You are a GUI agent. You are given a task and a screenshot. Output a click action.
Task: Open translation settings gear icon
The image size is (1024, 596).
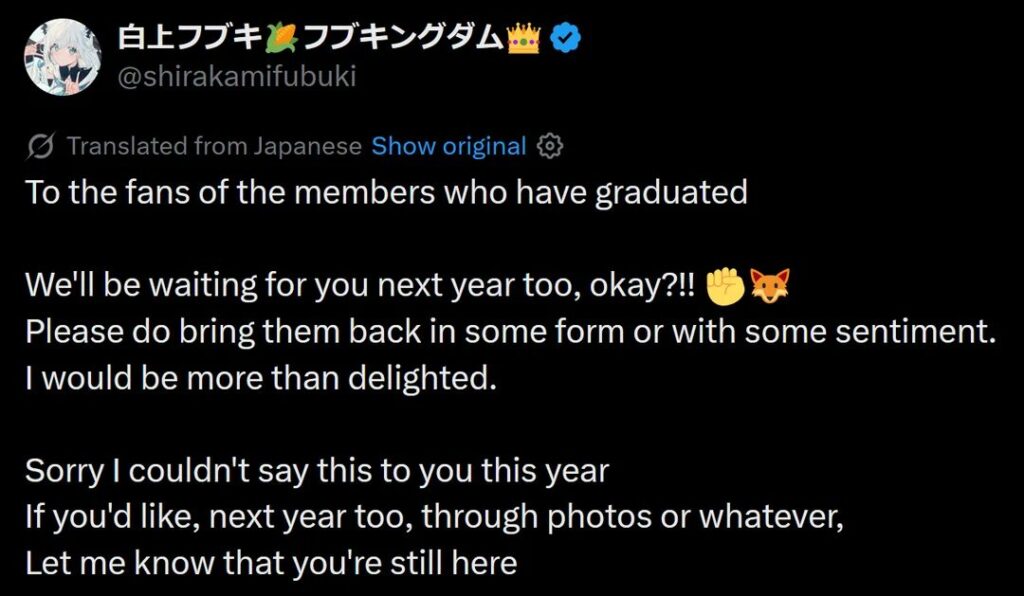tap(550, 147)
